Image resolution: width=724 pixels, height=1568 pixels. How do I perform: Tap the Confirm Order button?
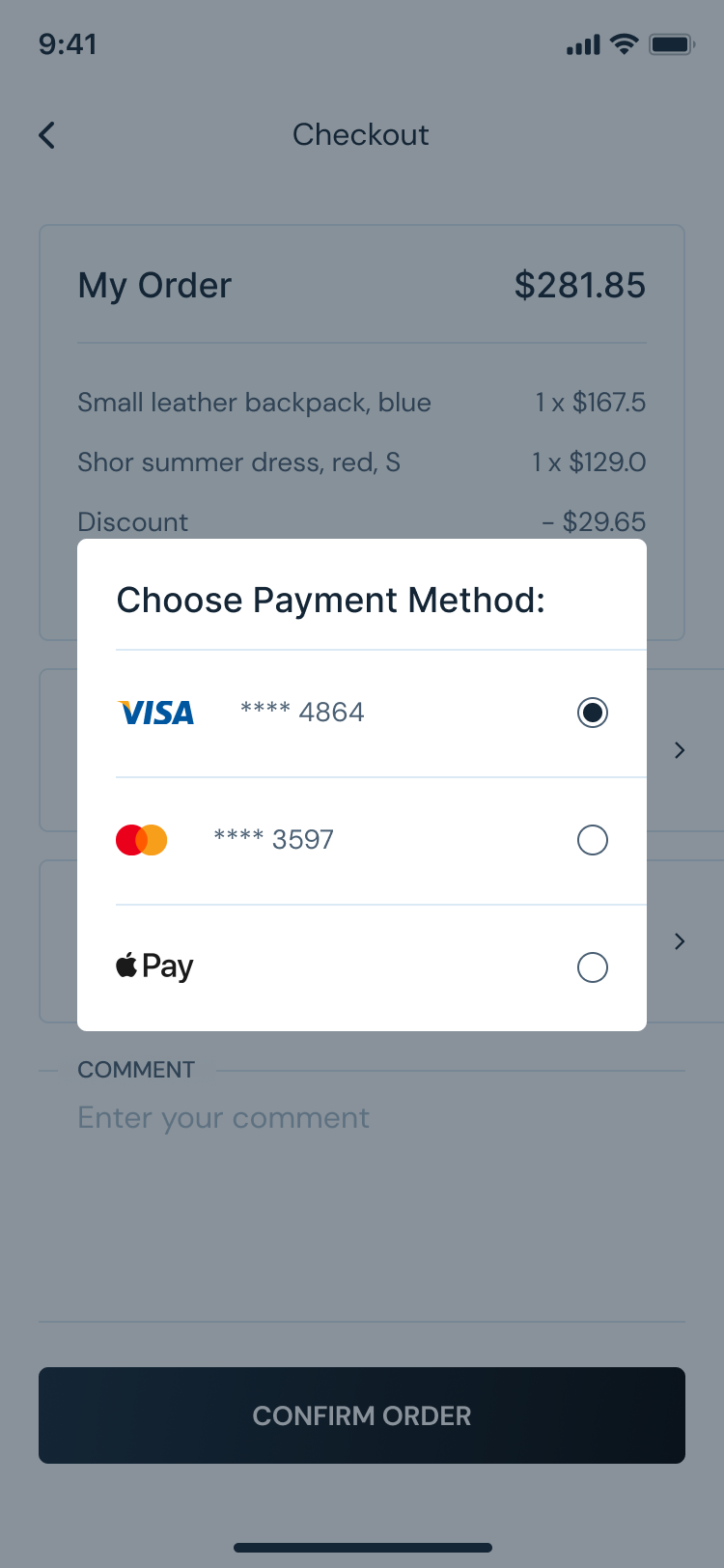[x=362, y=1415]
